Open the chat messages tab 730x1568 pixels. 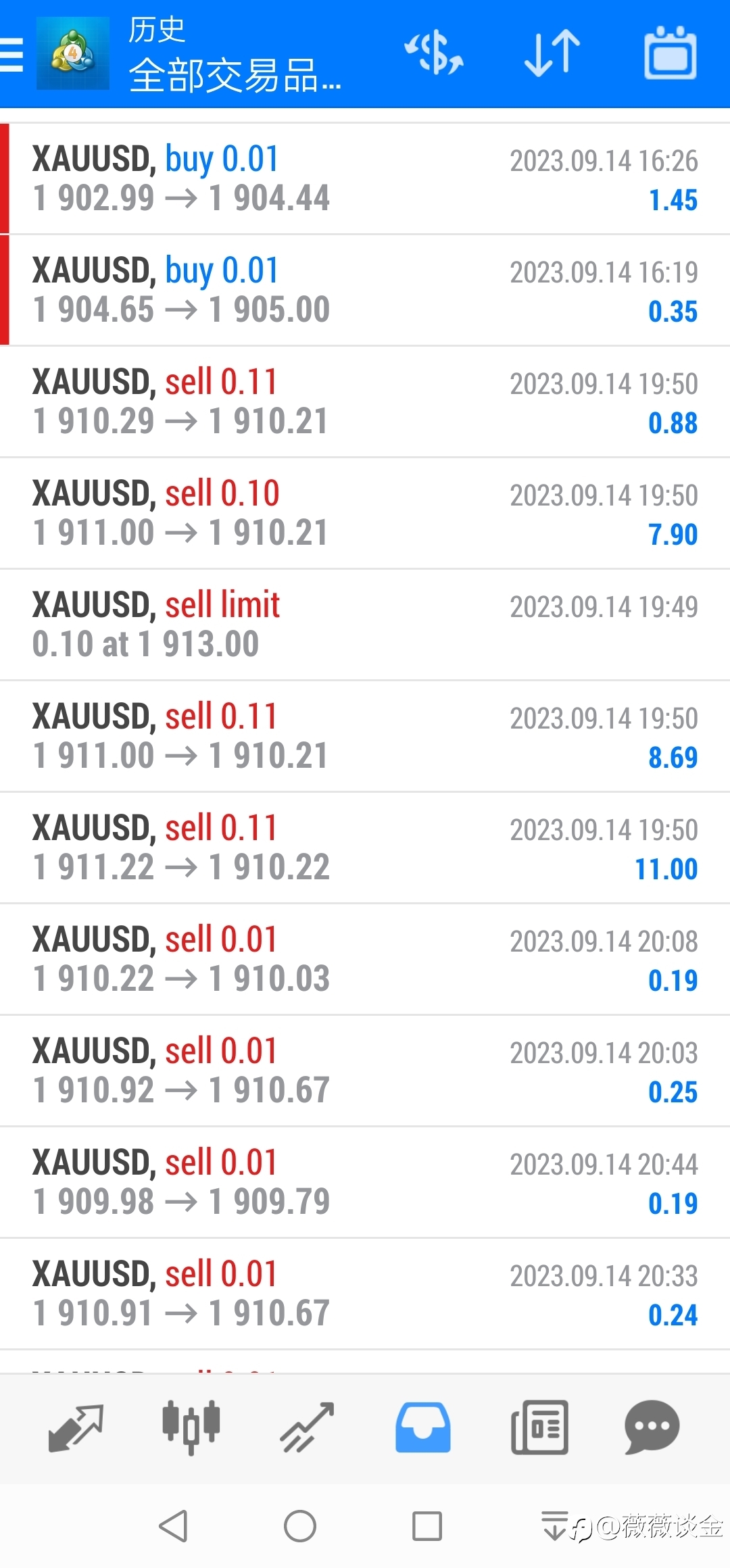[652, 1427]
